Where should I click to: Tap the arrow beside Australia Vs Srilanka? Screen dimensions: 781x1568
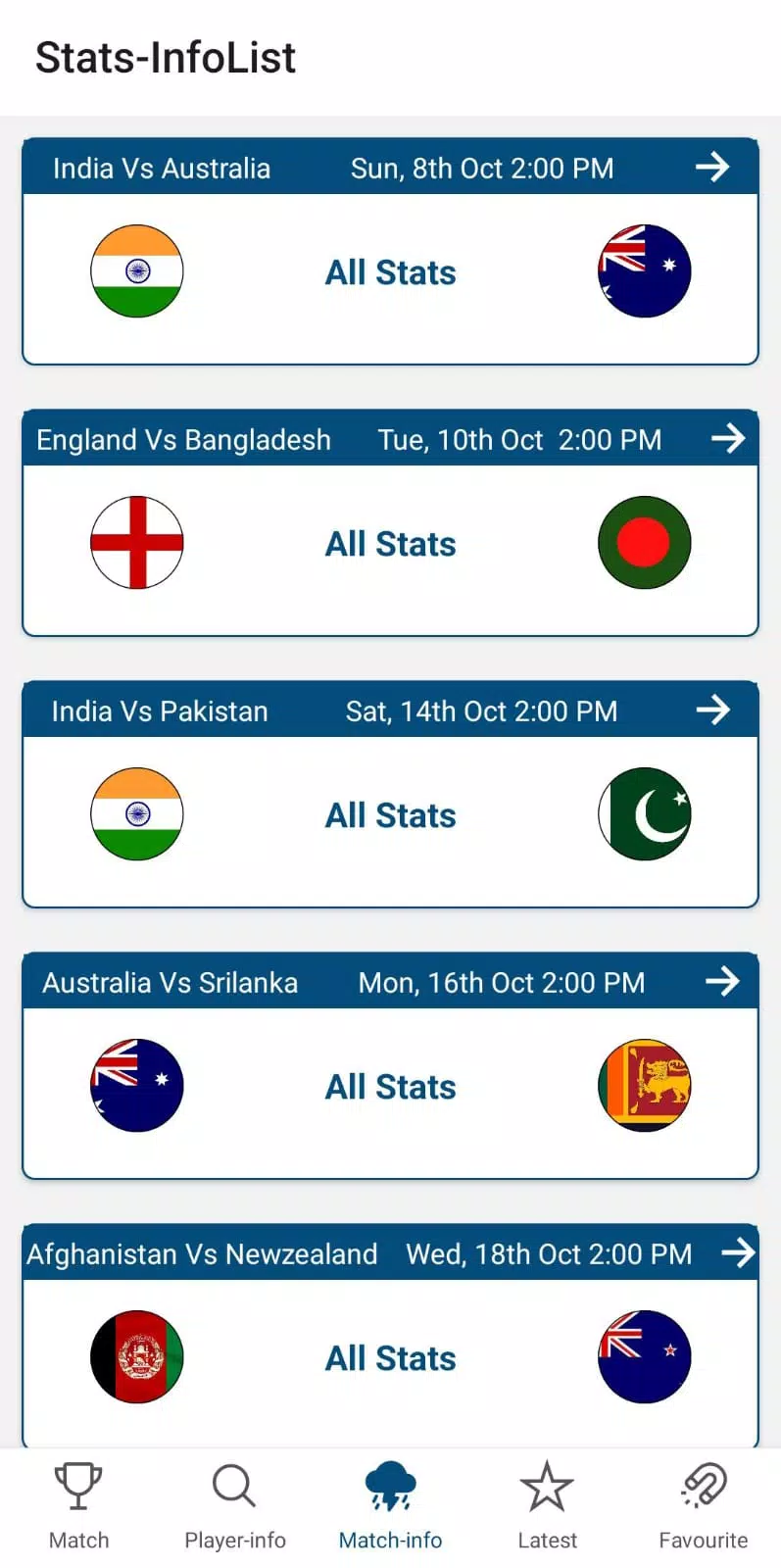click(722, 981)
